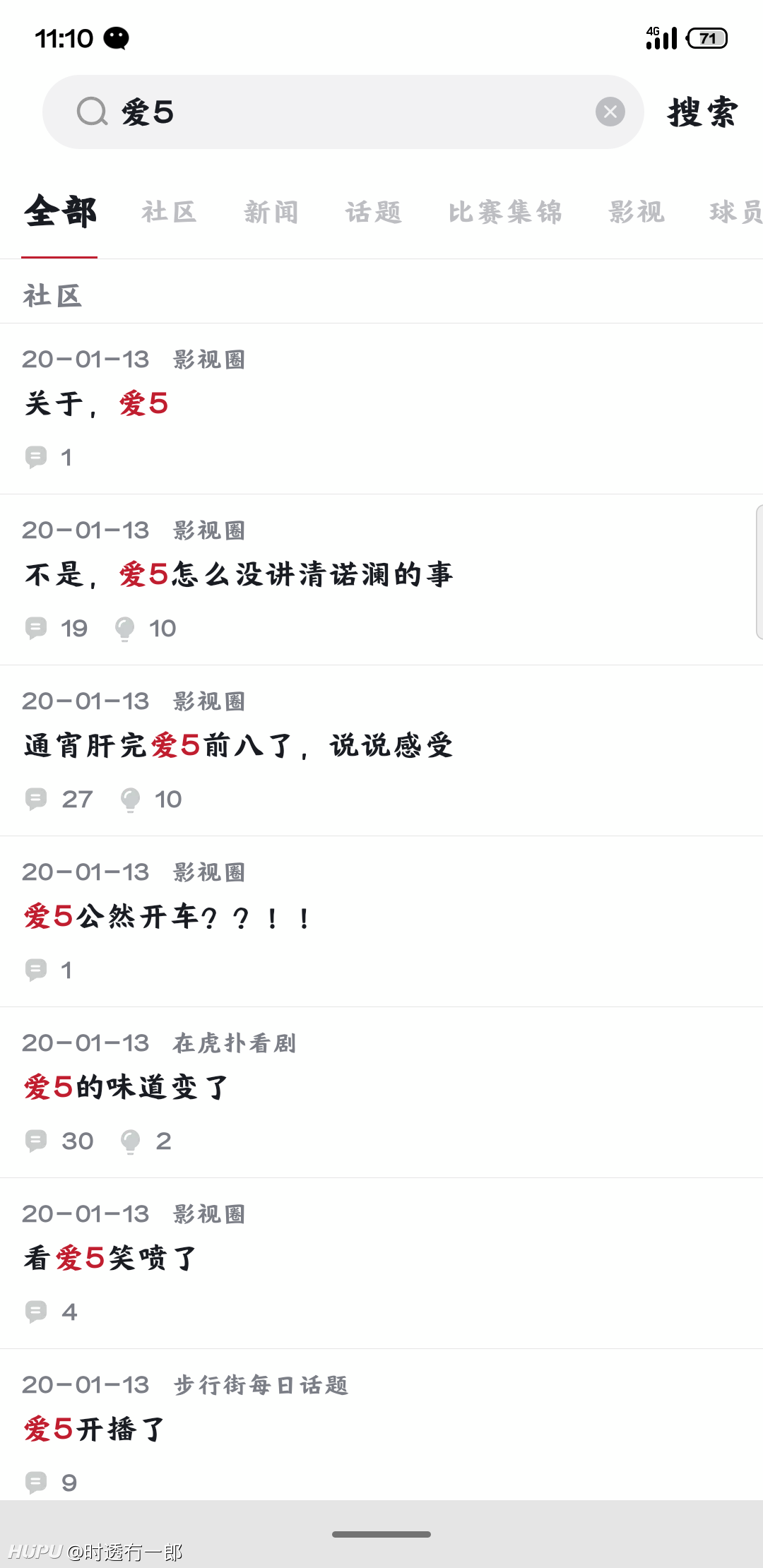The image size is (763, 1568).
Task: Open the post 关于，爱5
Action: 381,409
